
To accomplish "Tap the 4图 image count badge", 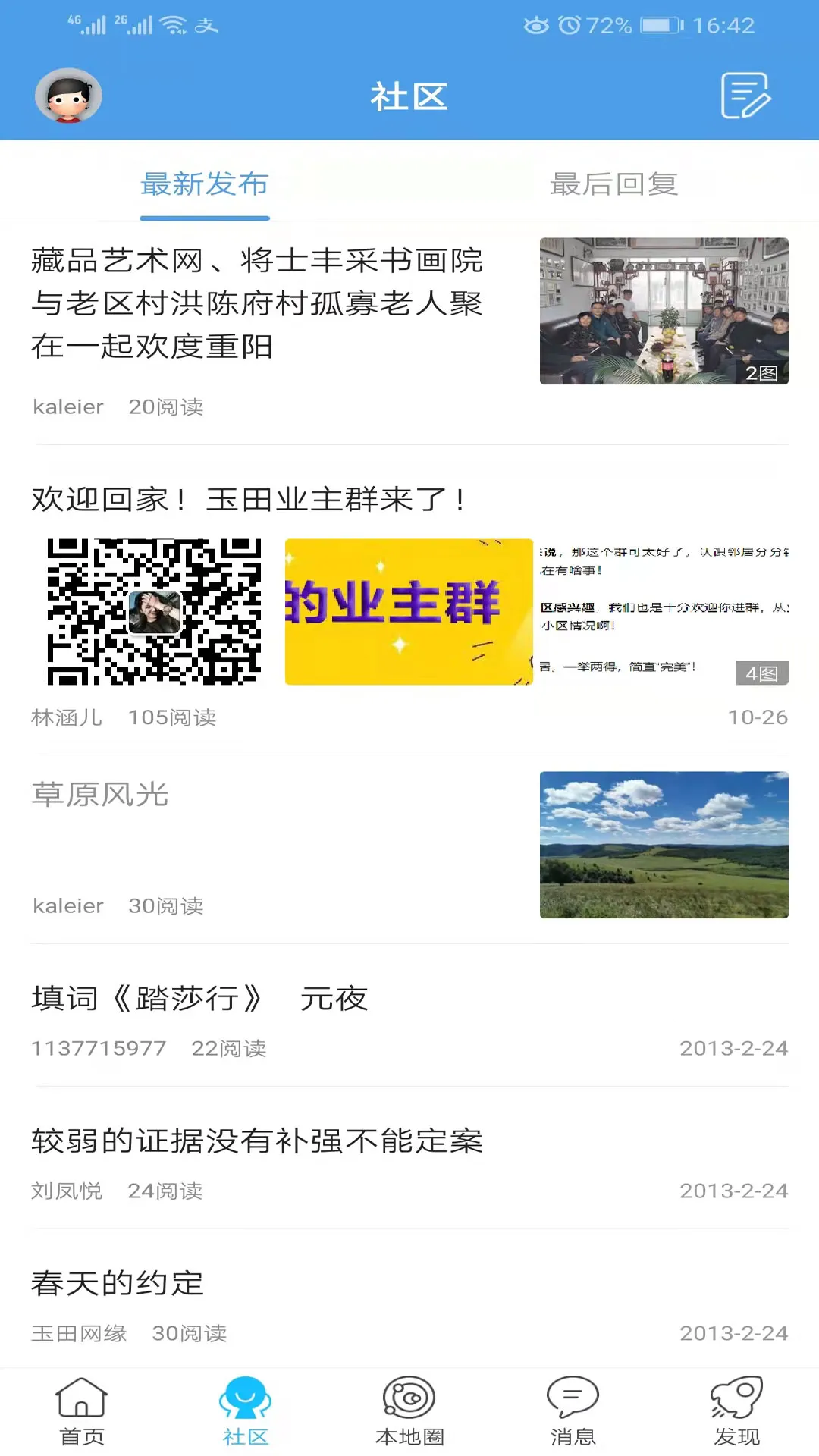I will pos(760,671).
